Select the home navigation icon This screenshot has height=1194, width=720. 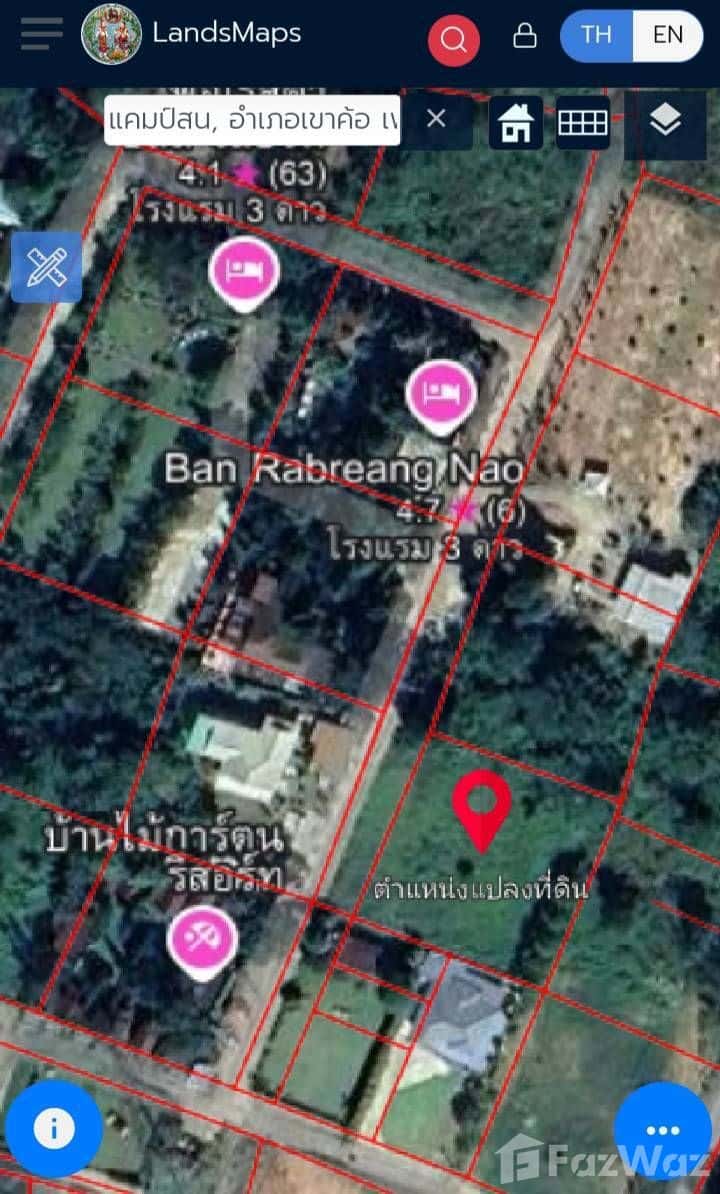click(x=515, y=122)
